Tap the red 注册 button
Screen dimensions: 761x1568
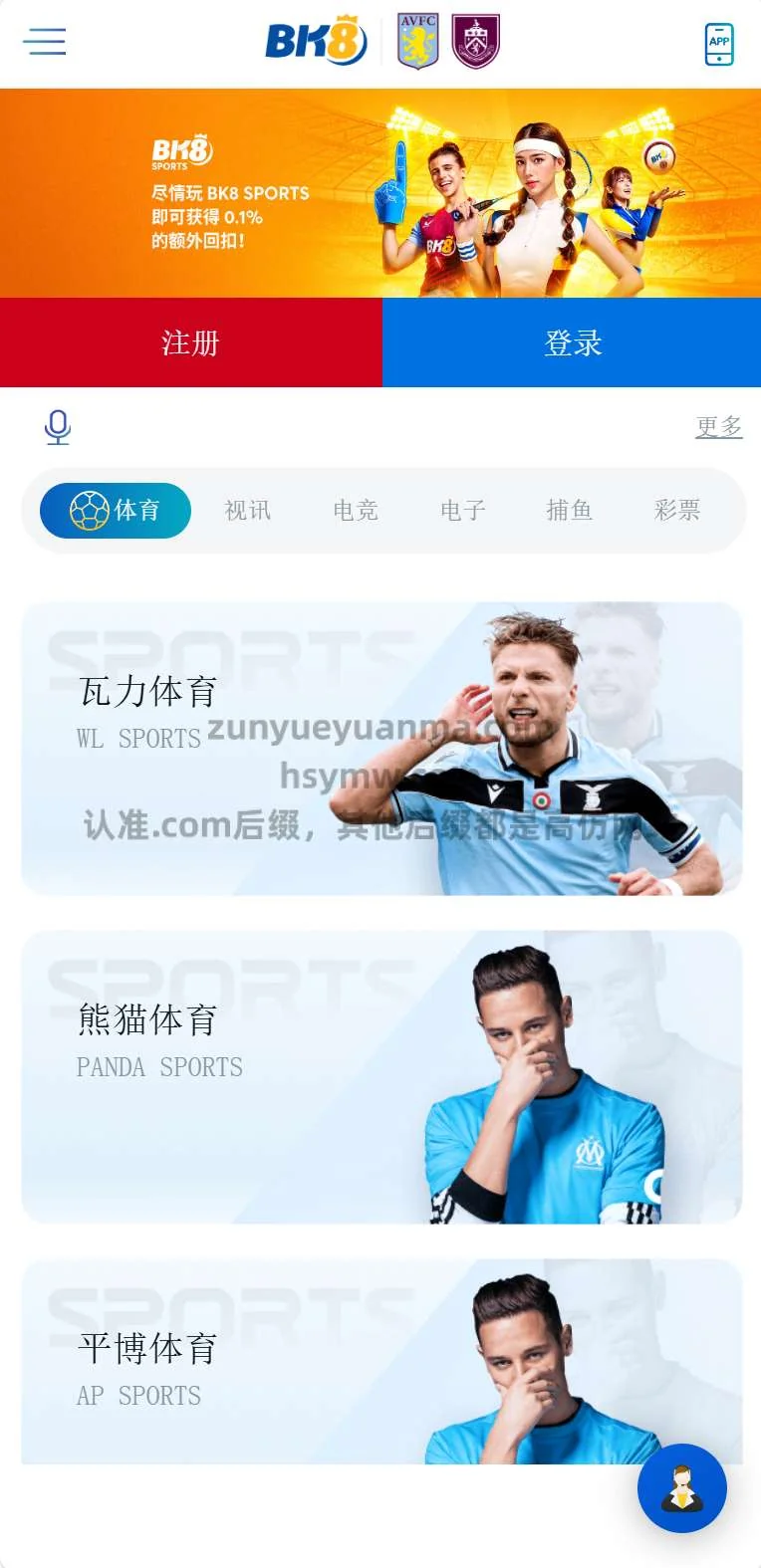point(190,342)
